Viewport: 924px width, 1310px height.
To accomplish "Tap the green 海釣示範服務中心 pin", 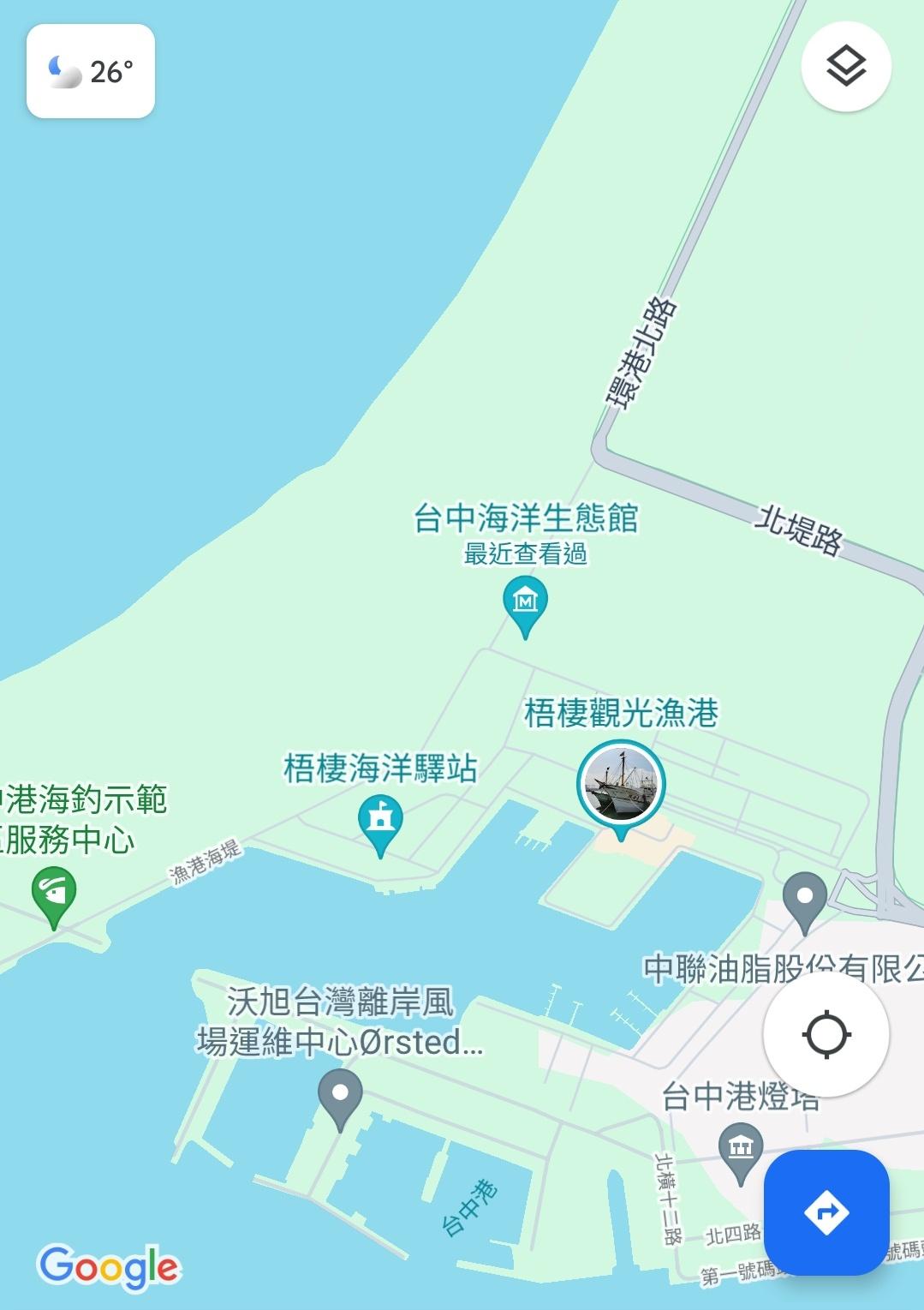I will 54,893.
